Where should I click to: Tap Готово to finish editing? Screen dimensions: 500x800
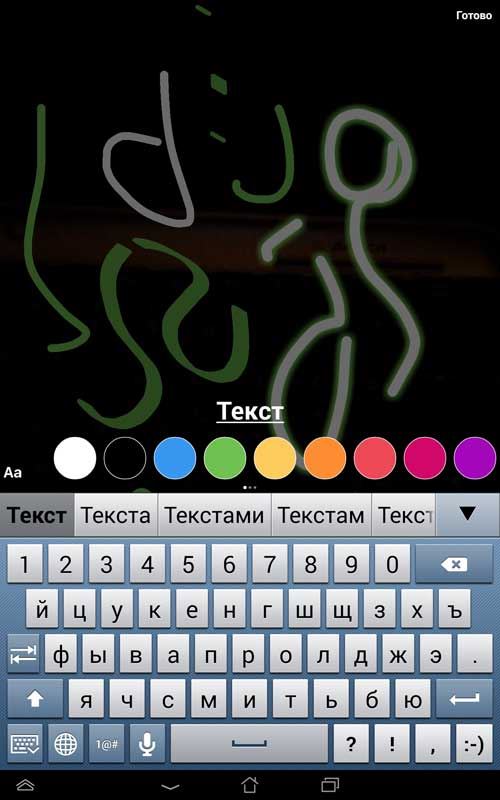[473, 15]
